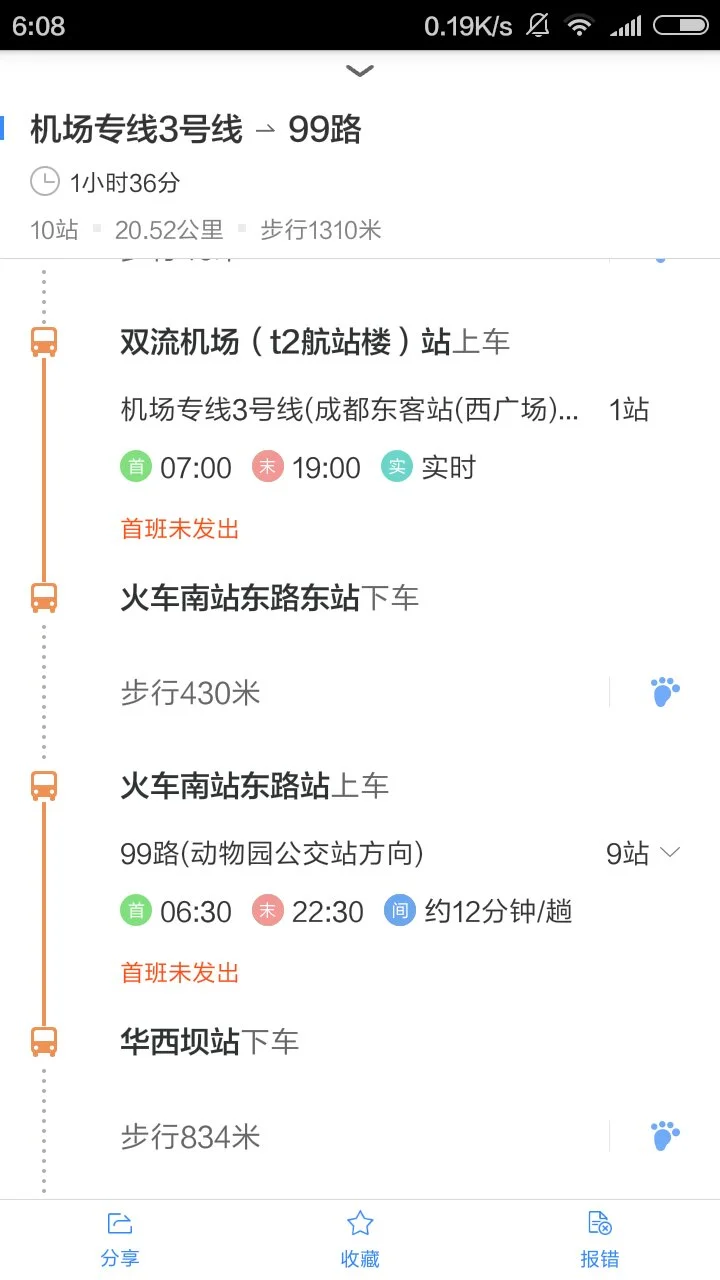720x1280 pixels.
Task: Switch focus to the 99路 route heading
Action: tap(326, 129)
